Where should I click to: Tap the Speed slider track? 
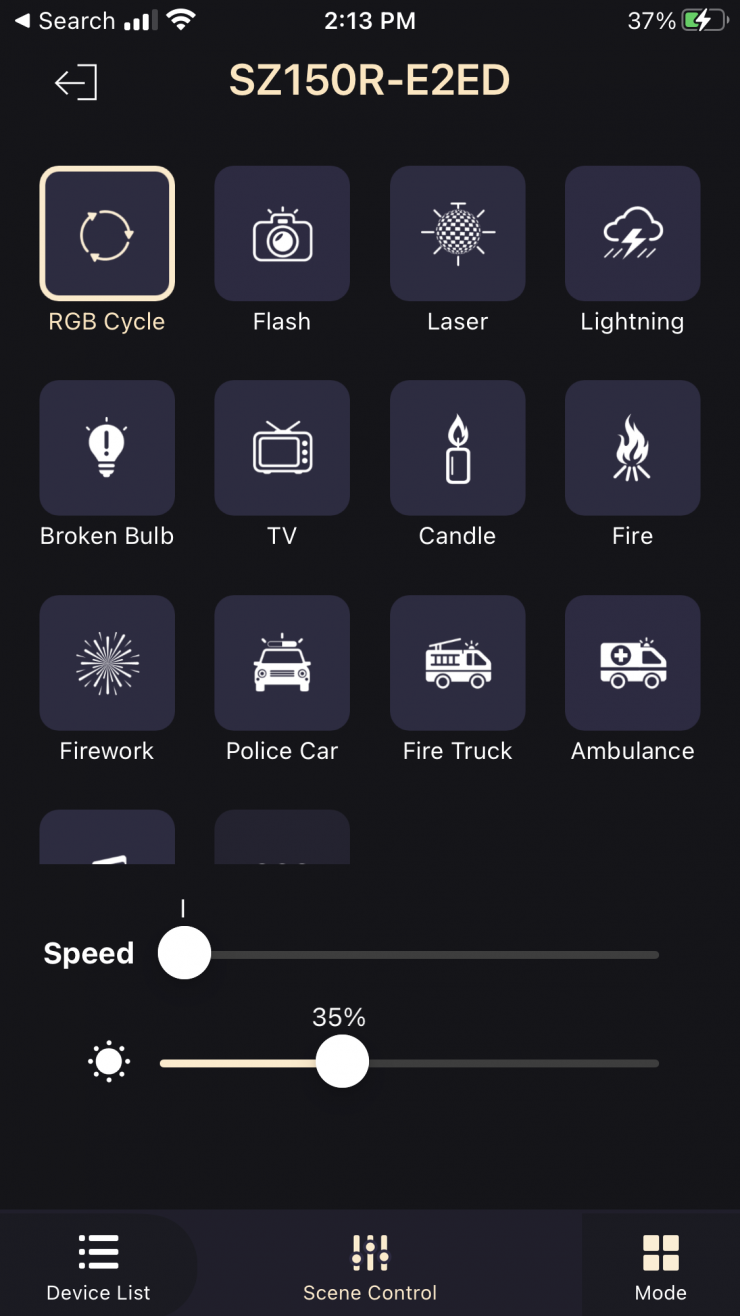point(430,955)
